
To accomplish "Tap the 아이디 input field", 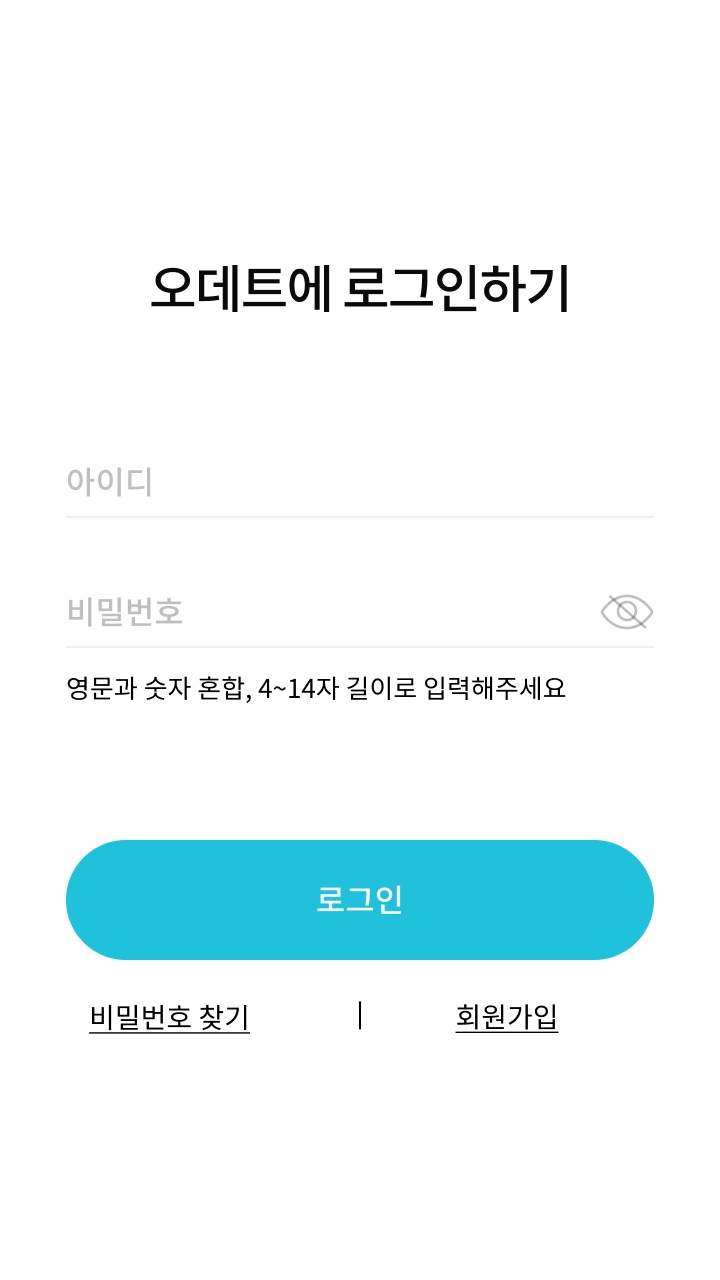I will tap(359, 482).
